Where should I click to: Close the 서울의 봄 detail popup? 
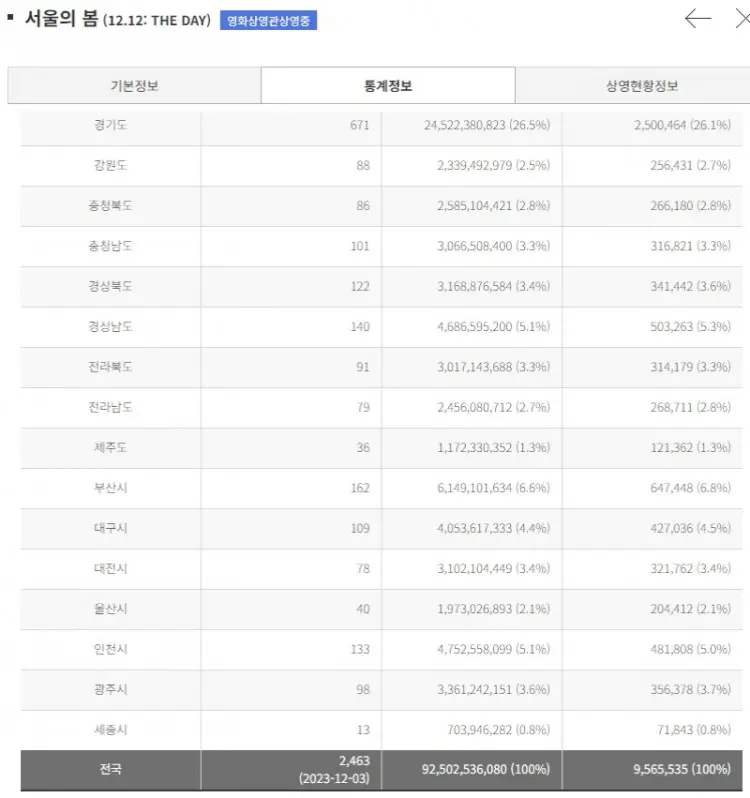[x=741, y=18]
